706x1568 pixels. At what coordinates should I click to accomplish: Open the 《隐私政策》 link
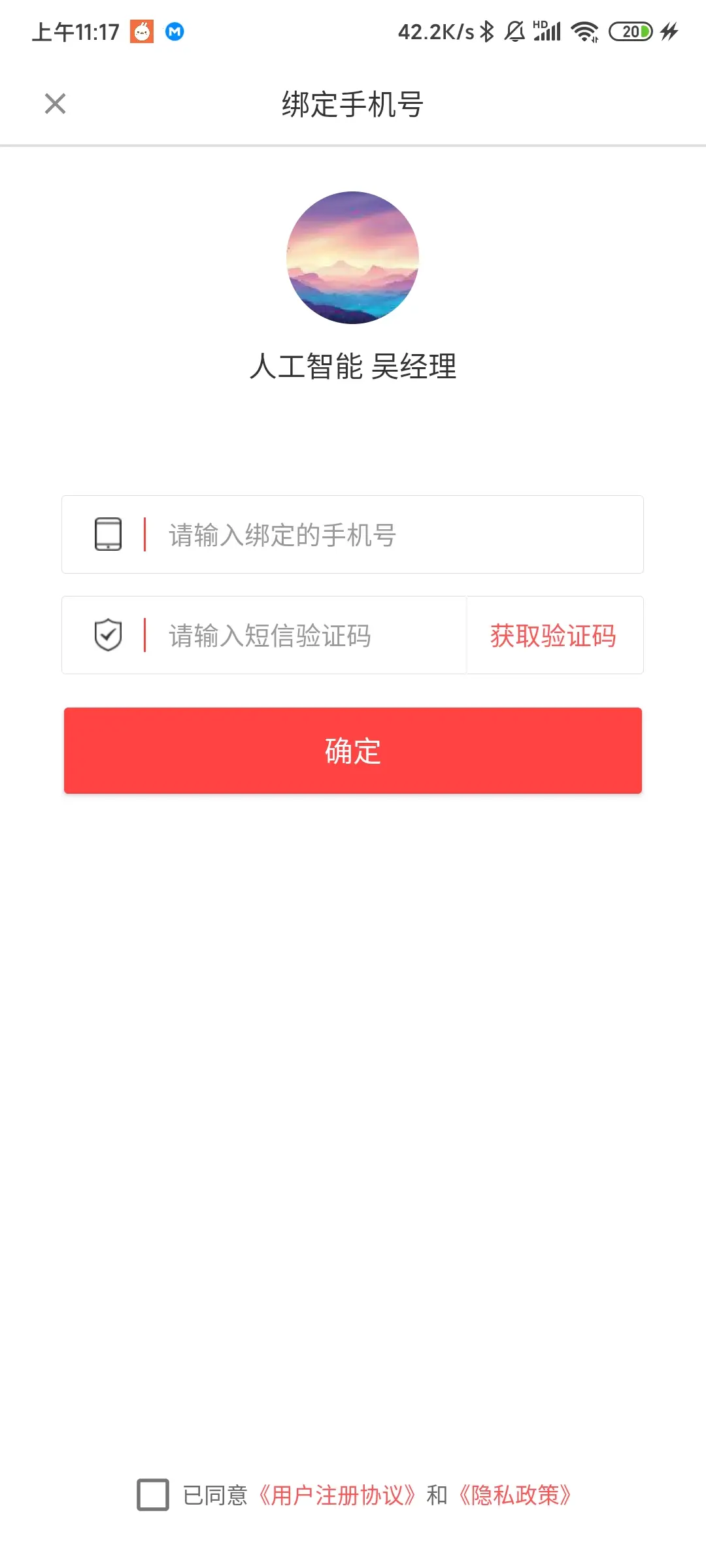[515, 1495]
